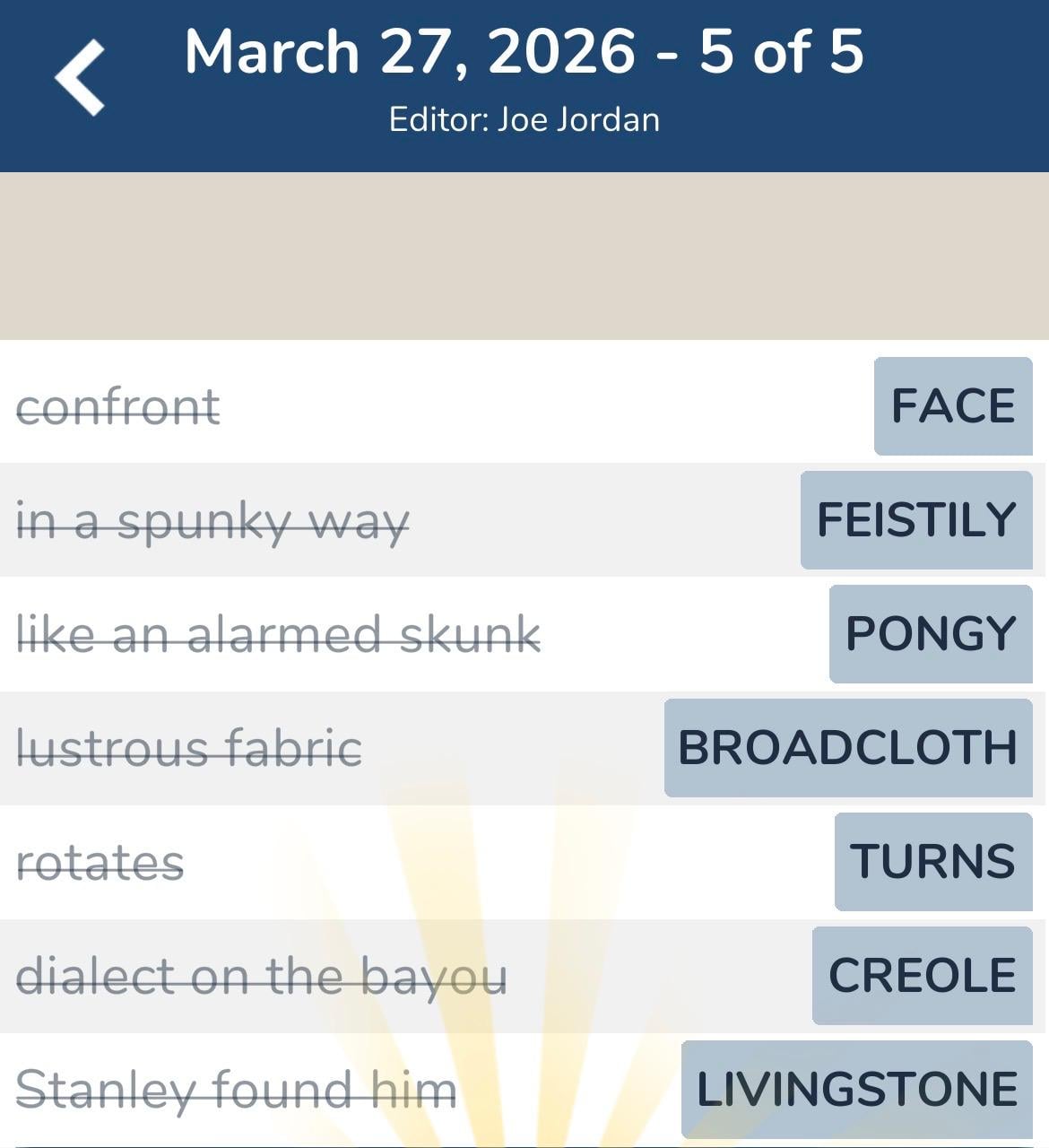The width and height of the screenshot is (1049, 1148).
Task: Tap the beige banner area below the header
Action: click(524, 256)
